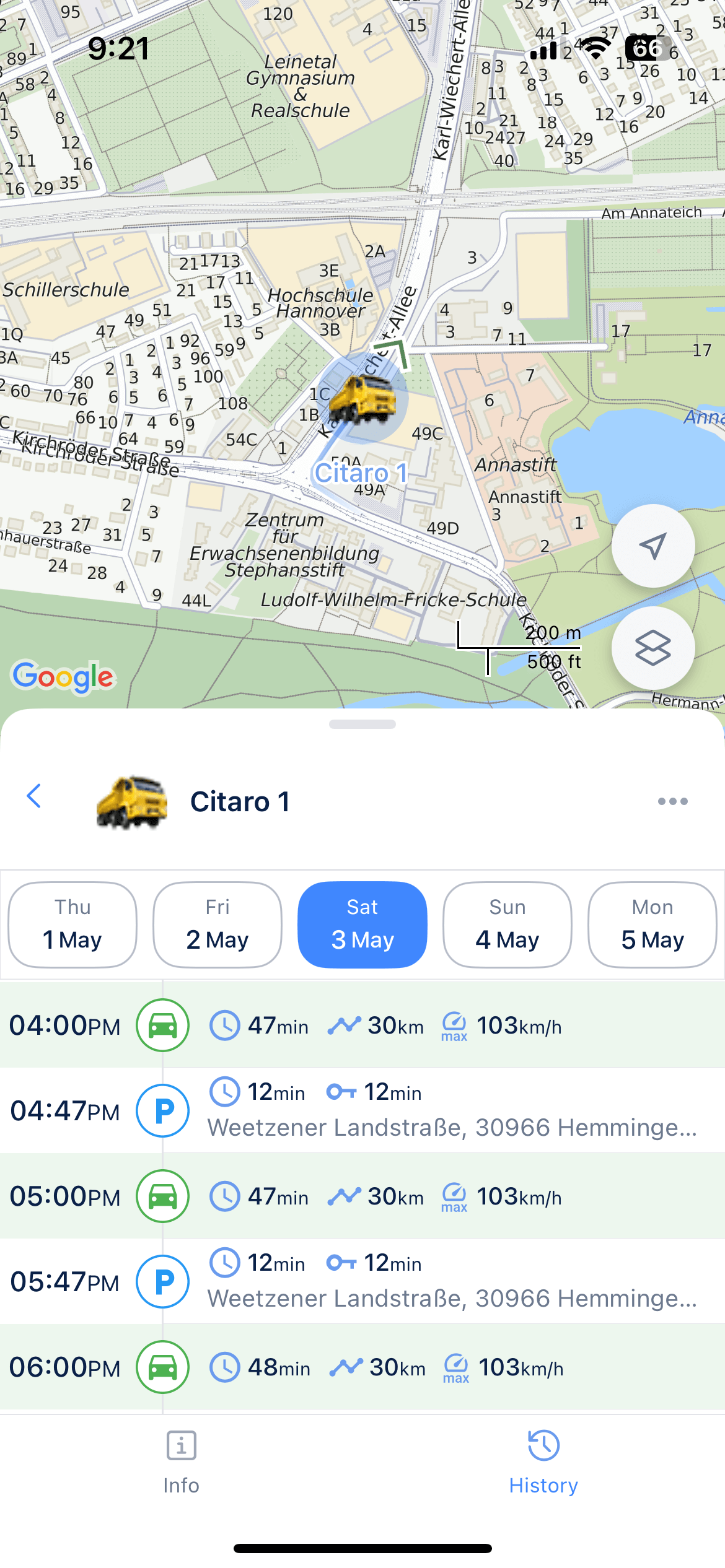Open the three-dot overflow menu
This screenshot has width=725, height=1568.
pos(672,801)
